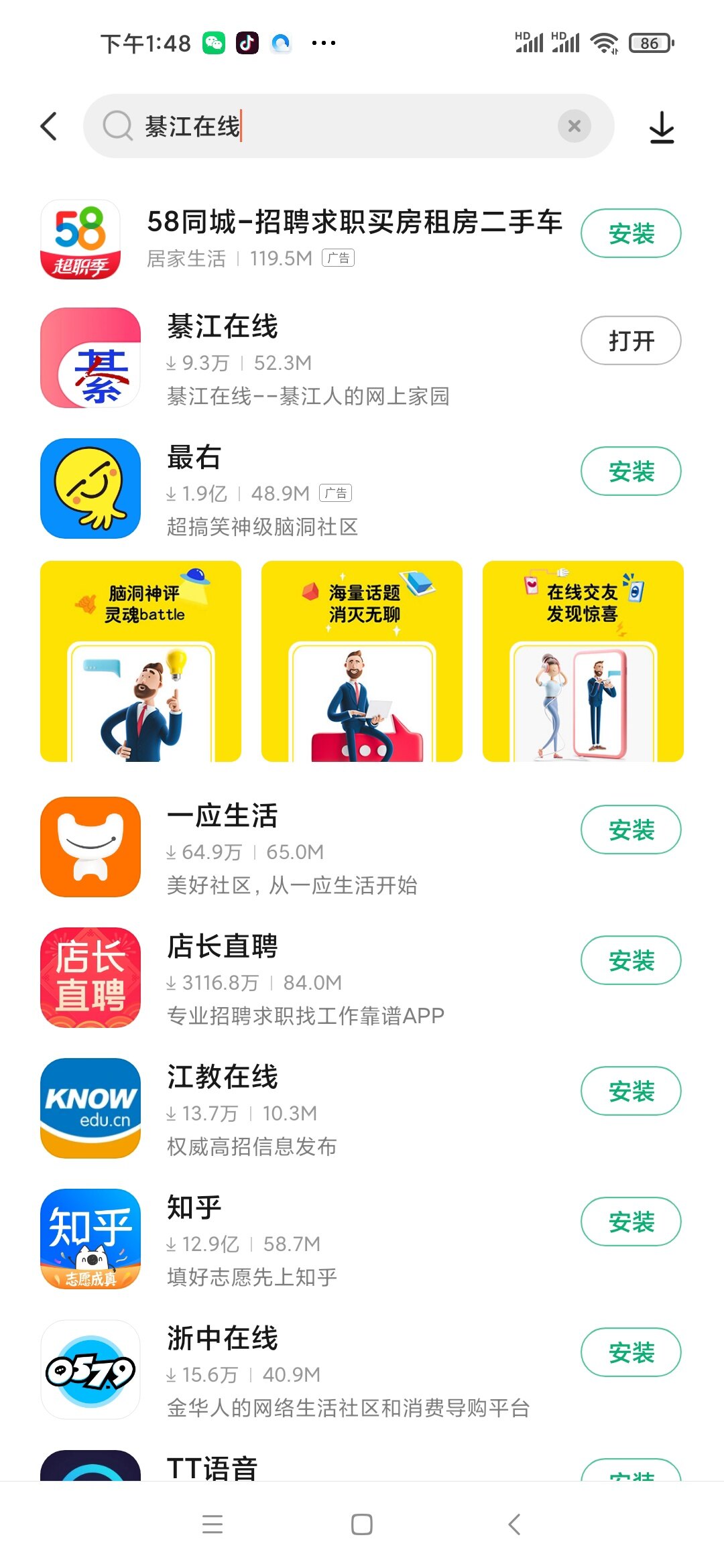Install the 江教在线 app
Screen dimensions: 724x1568
tap(630, 1091)
